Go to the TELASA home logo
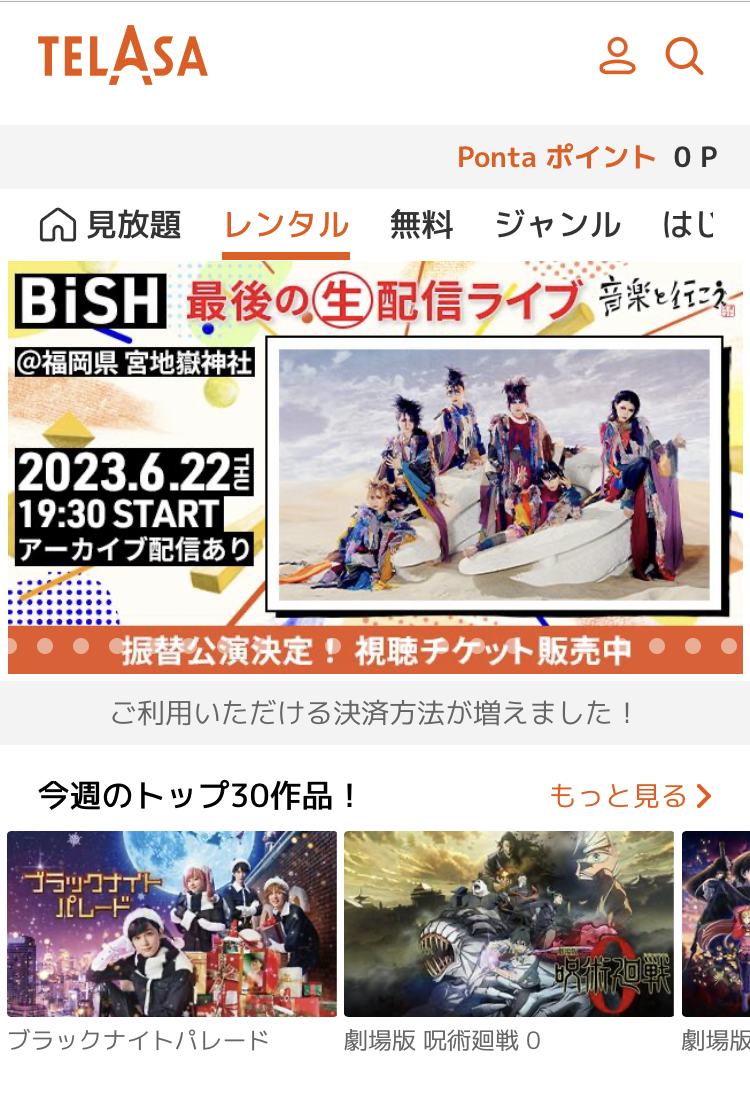The height and width of the screenshot is (1106, 750). click(123, 57)
